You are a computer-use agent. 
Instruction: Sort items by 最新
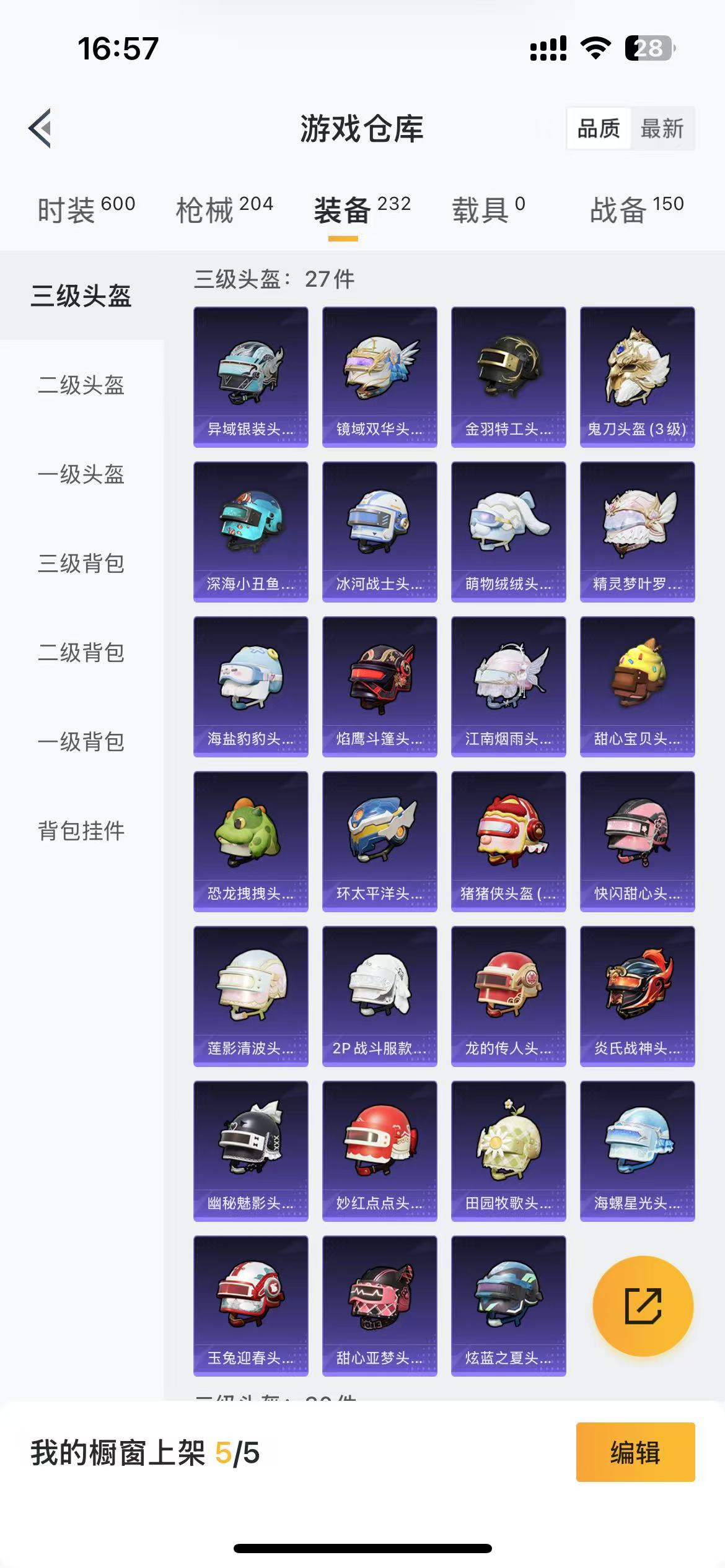point(662,129)
